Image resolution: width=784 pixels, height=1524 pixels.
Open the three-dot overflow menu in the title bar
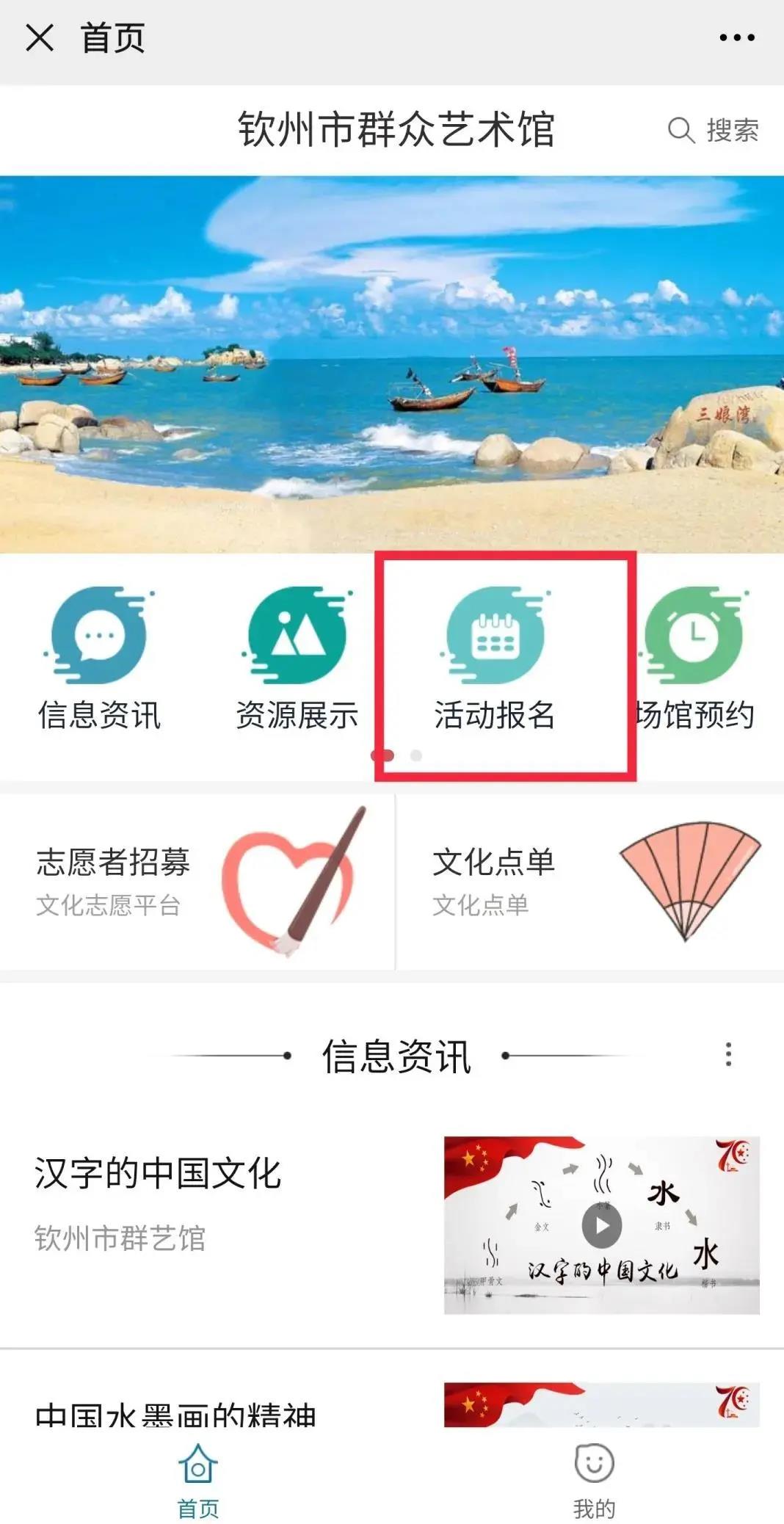coord(736,37)
